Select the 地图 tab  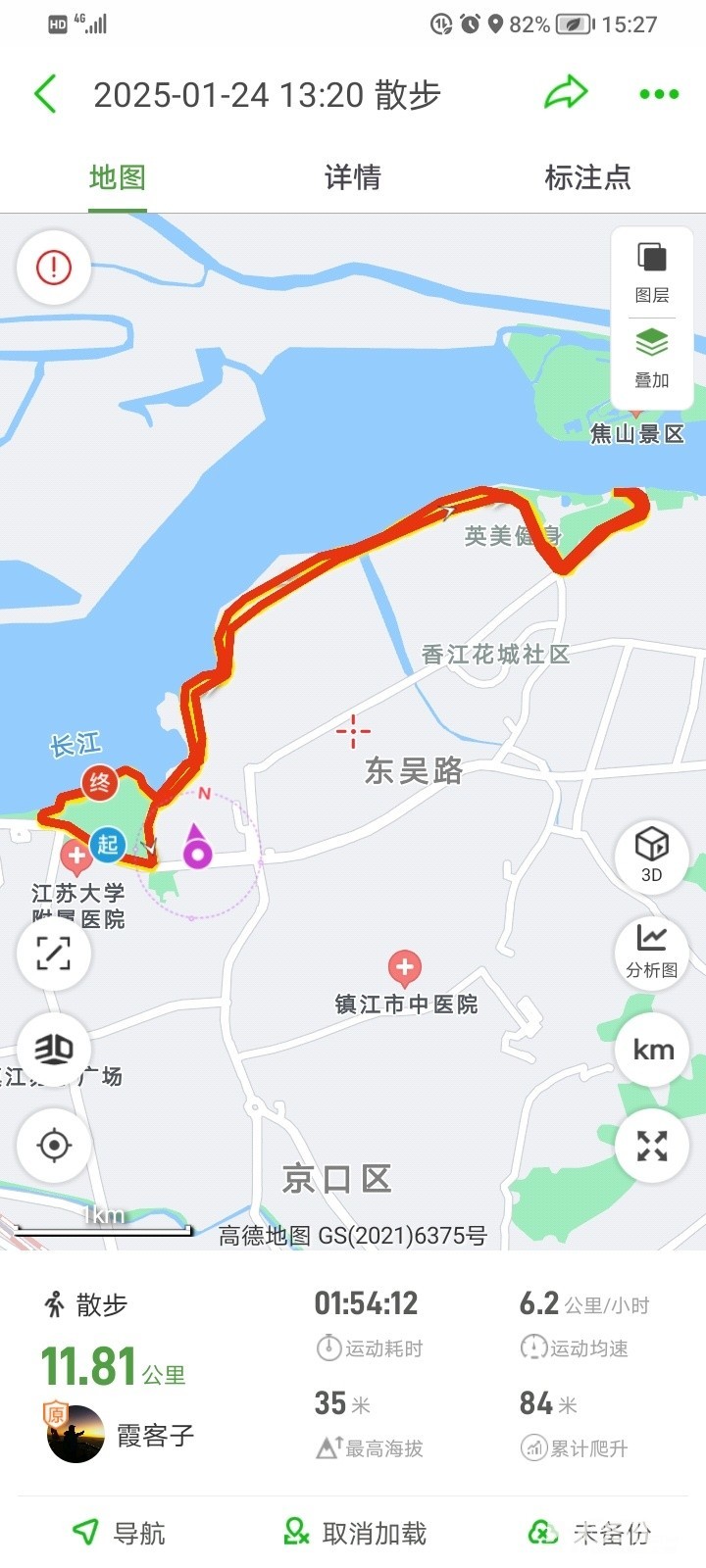point(118,177)
